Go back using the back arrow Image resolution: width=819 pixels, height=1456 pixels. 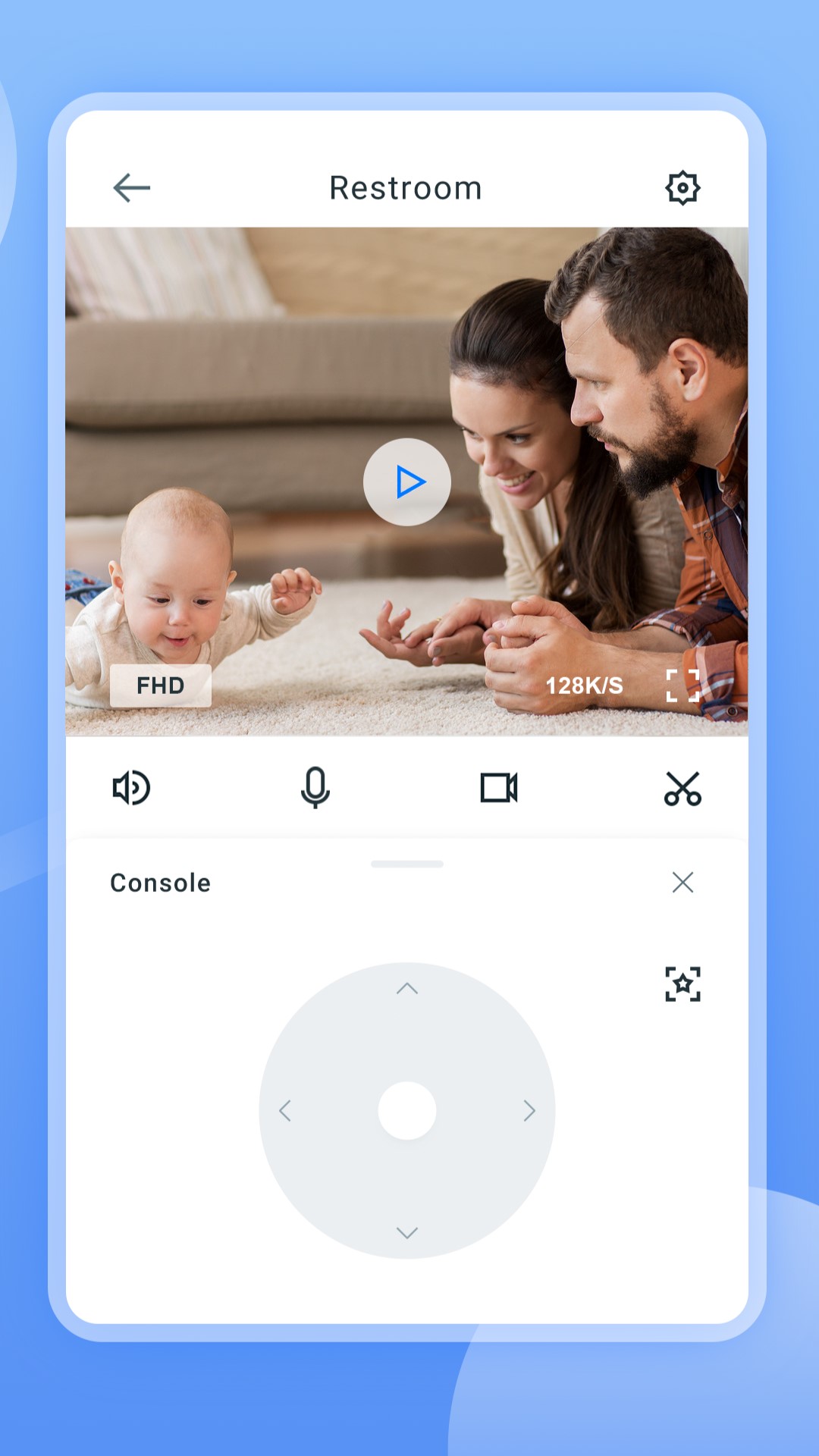coord(132,187)
